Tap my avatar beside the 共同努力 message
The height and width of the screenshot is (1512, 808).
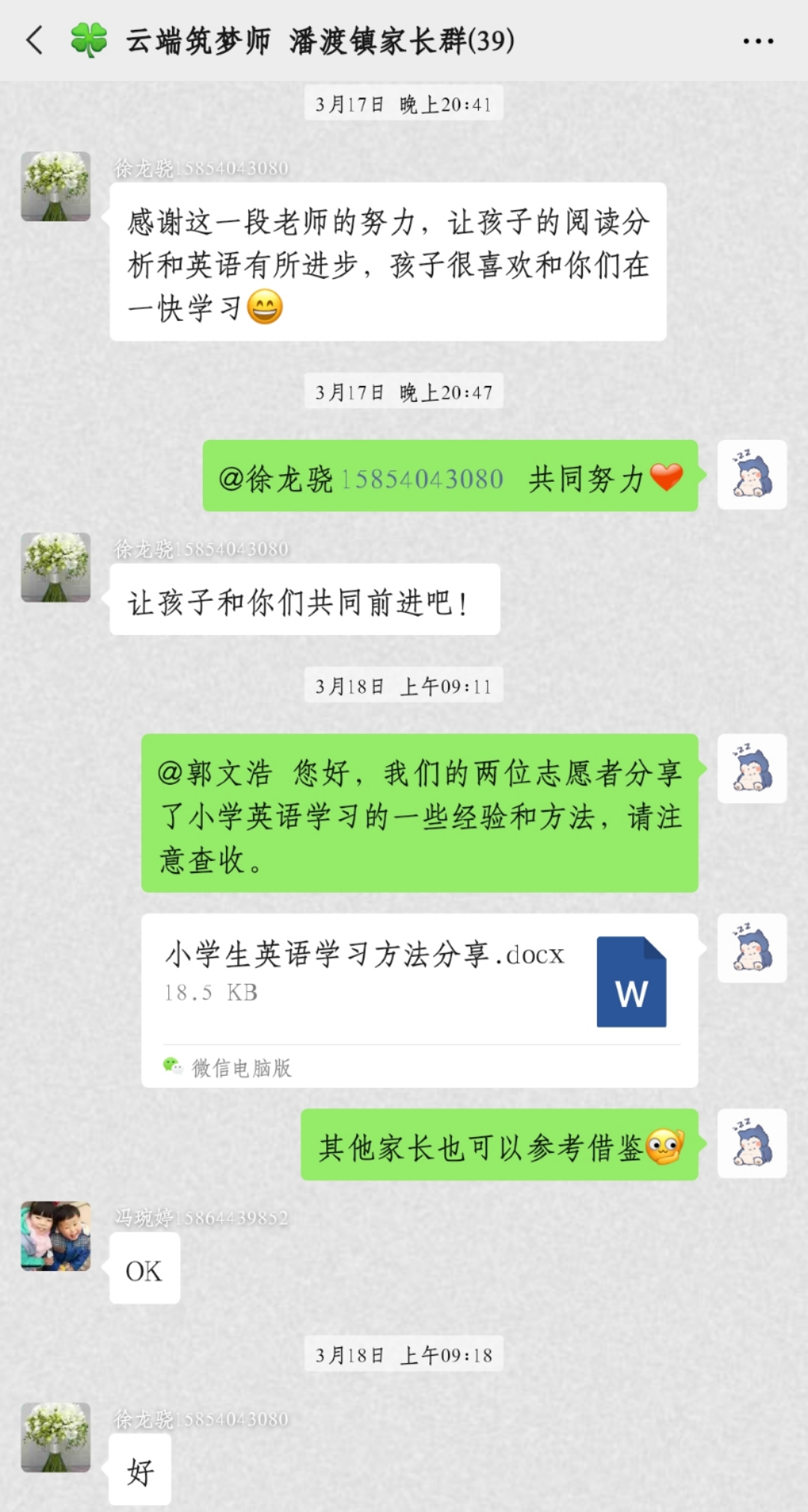coord(751,475)
